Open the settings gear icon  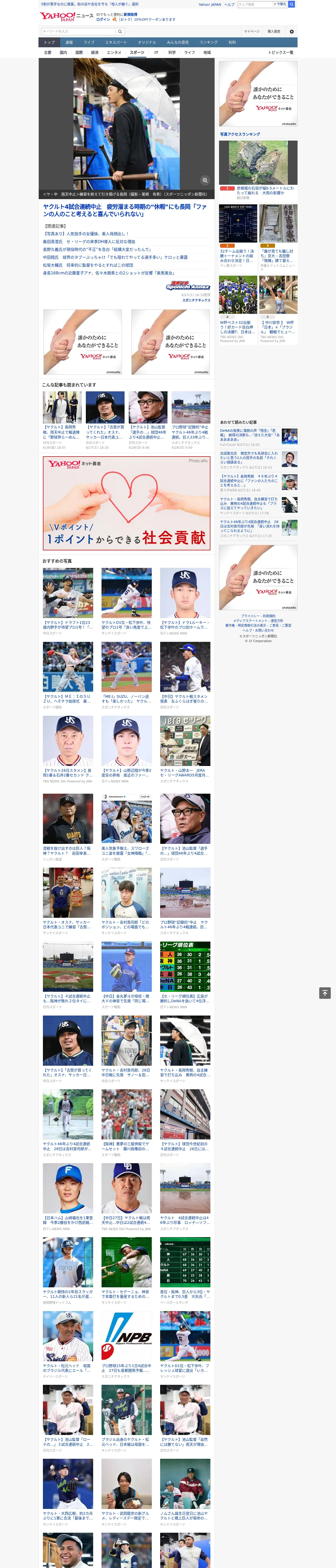click(x=292, y=32)
